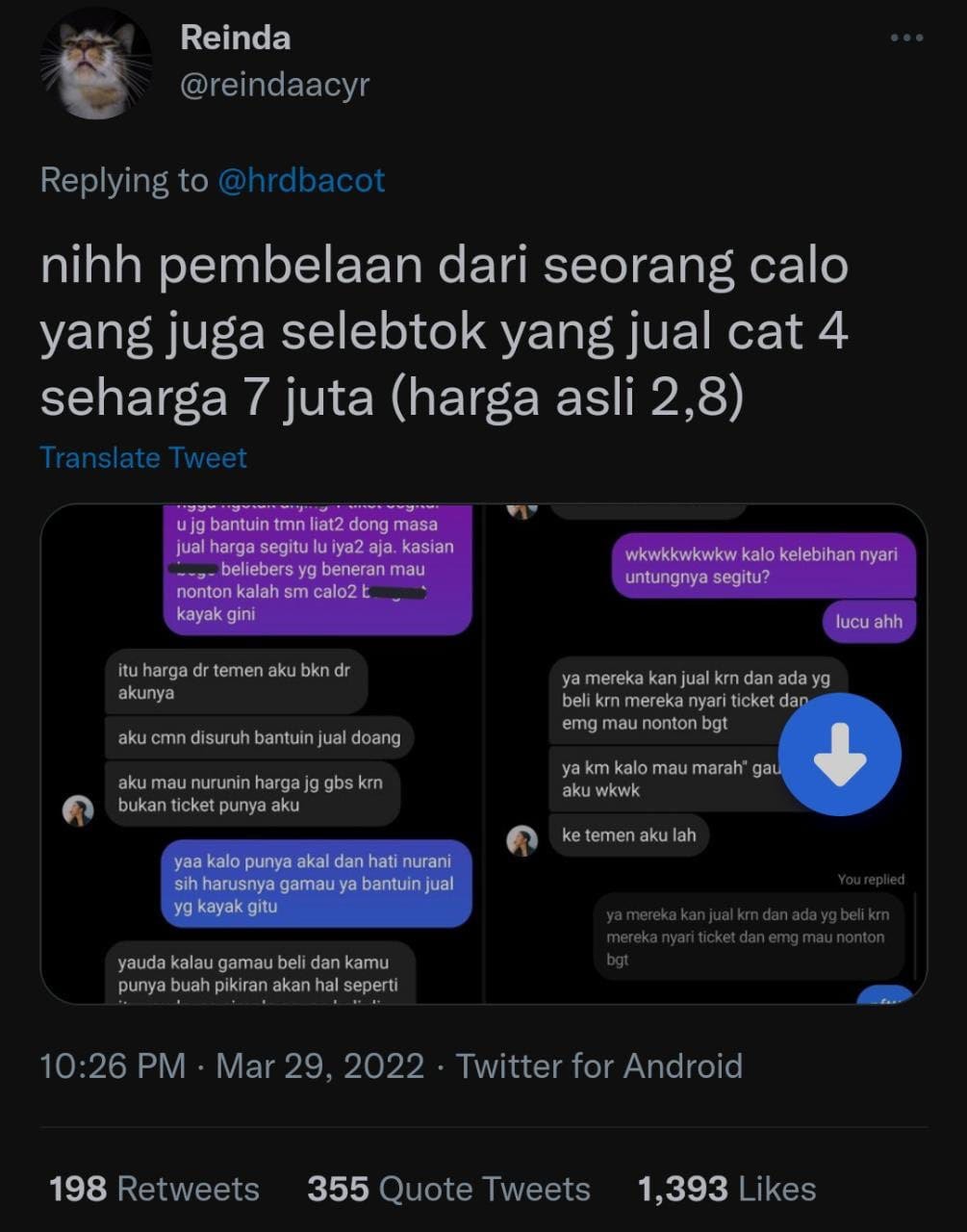Image resolution: width=967 pixels, height=1232 pixels.
Task: Open Reinda's profile picture
Action: point(95,64)
